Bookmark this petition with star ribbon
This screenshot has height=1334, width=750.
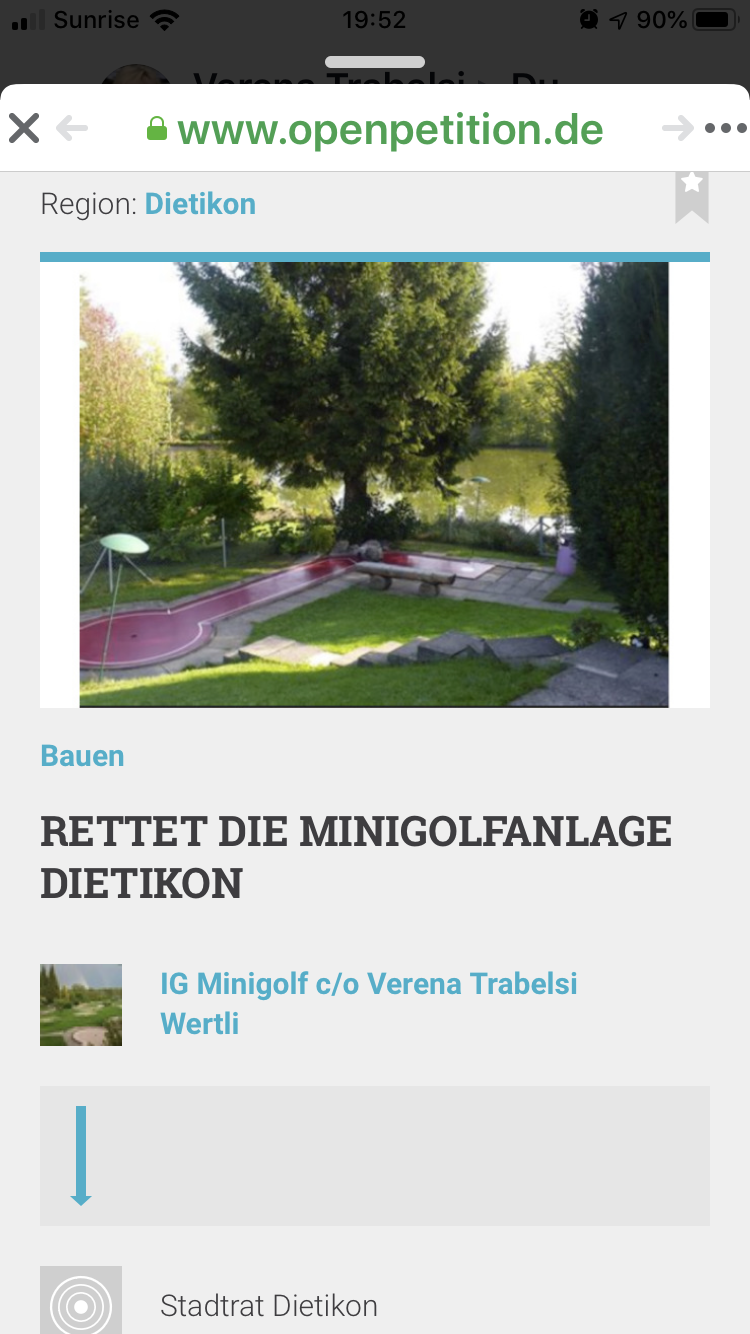pyautogui.click(x=691, y=193)
